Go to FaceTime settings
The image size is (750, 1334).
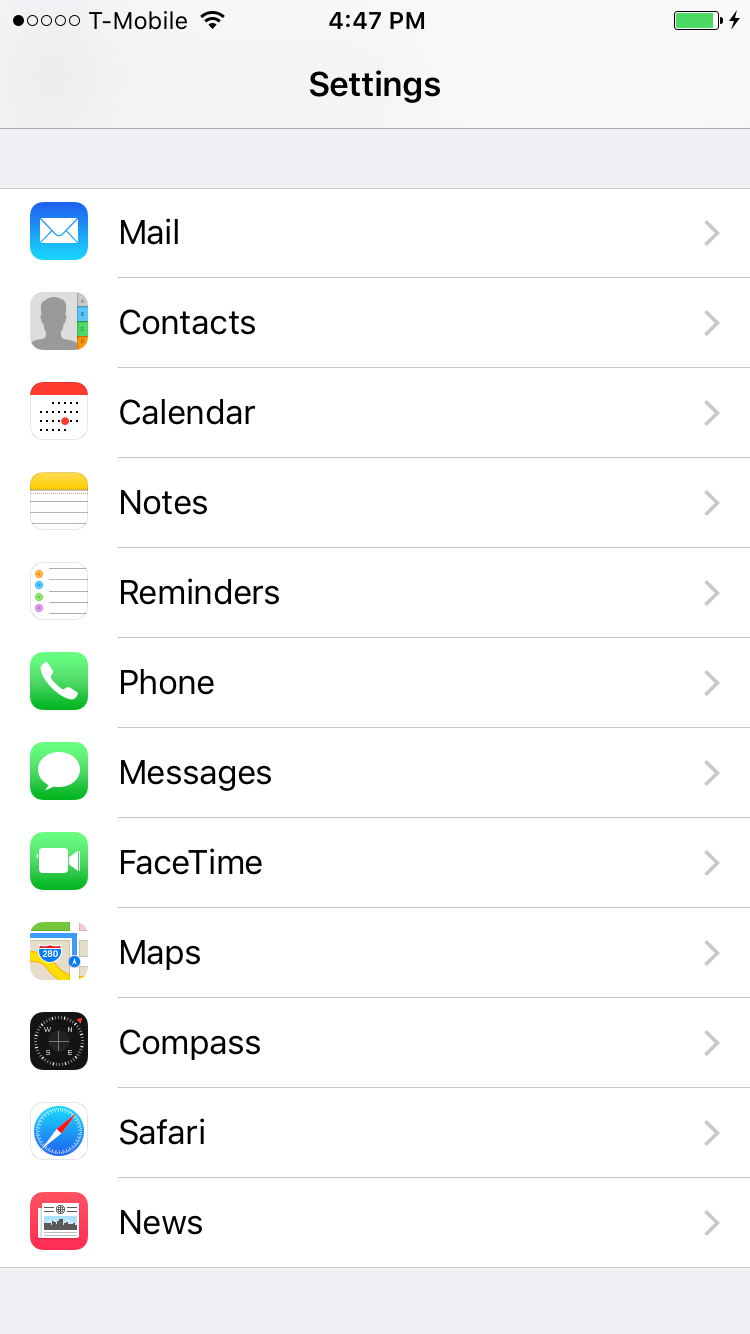coord(375,863)
